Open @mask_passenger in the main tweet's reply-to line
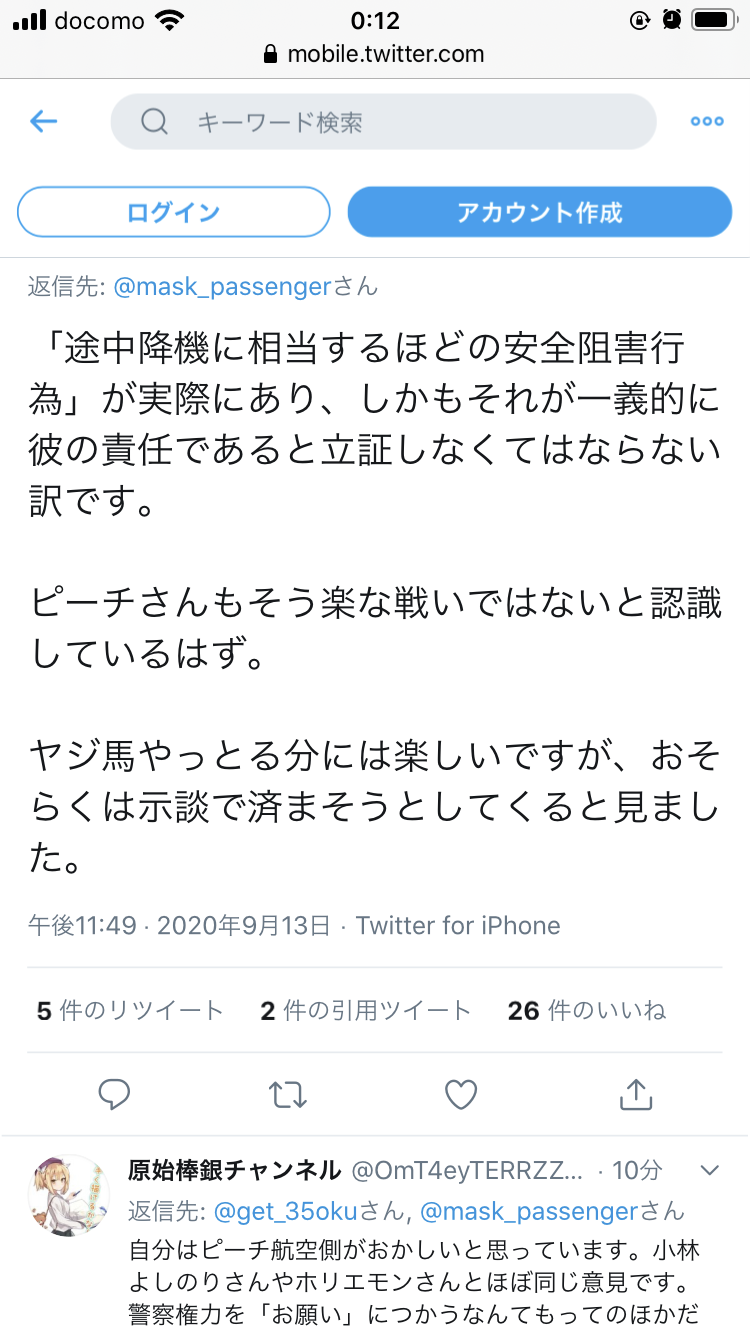Image resolution: width=750 pixels, height=1334 pixels. [x=222, y=287]
